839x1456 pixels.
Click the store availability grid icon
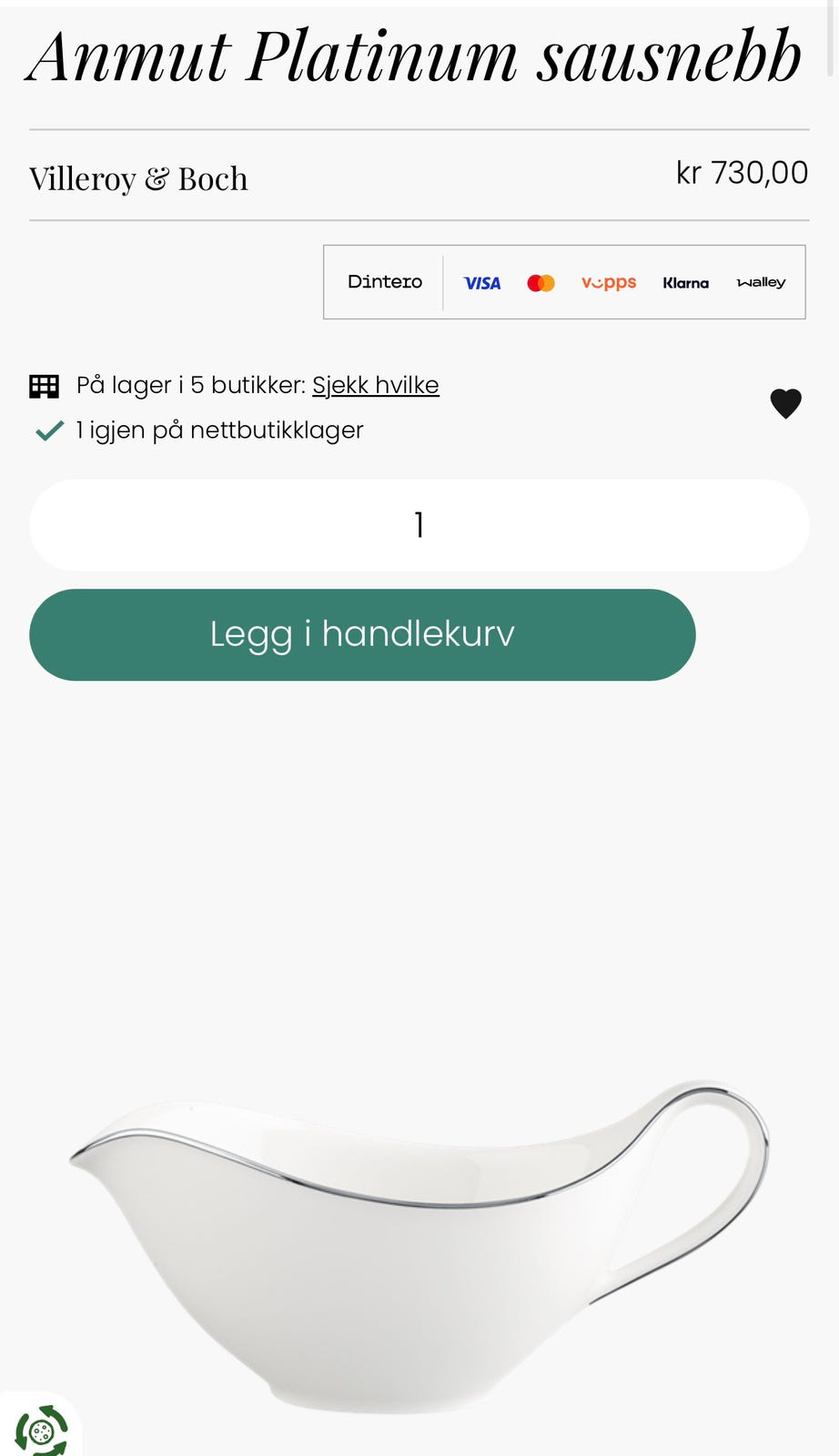44,384
